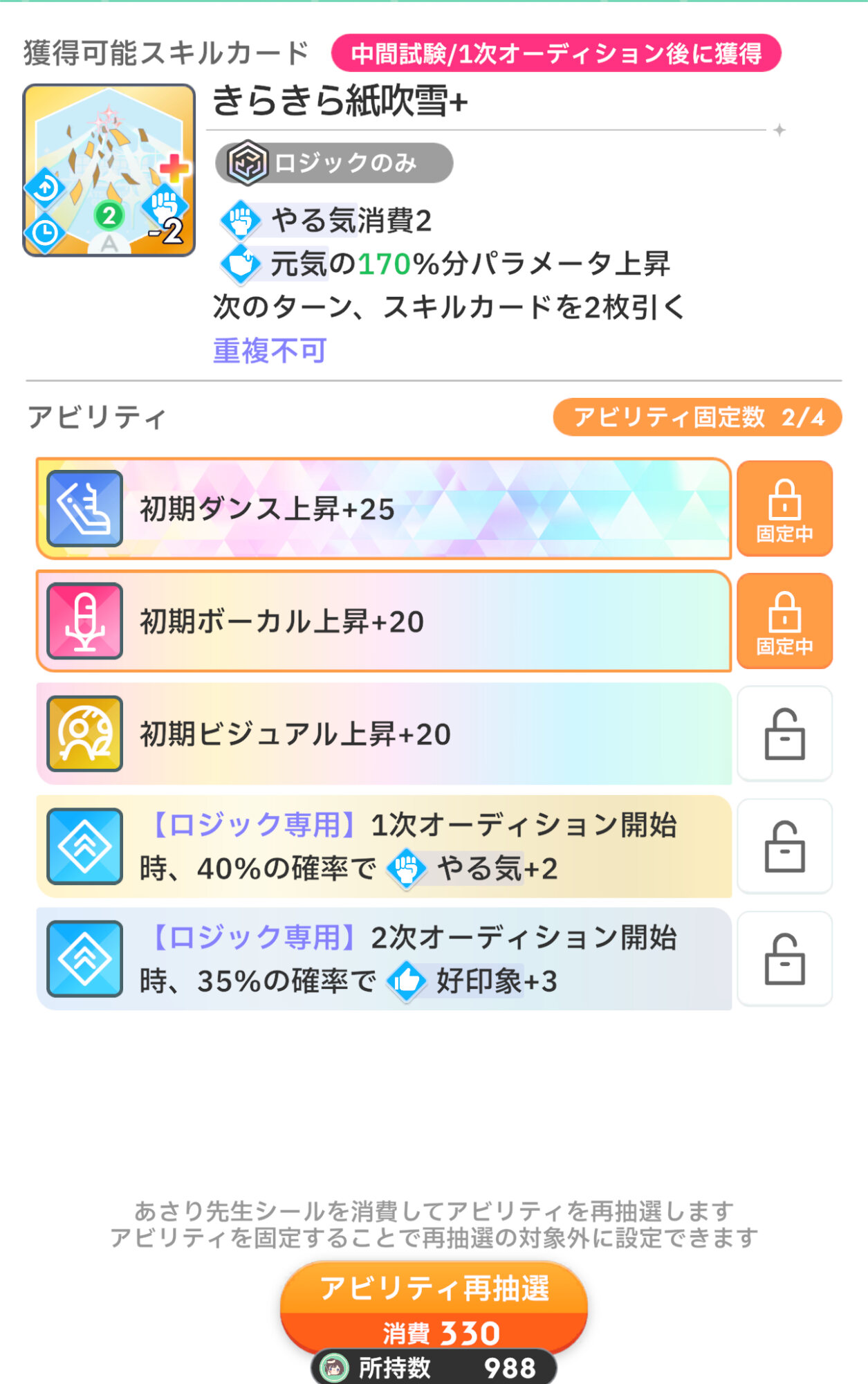The width and height of the screenshot is (868, 1384).
Task: Unlock the fixed 初期ボーカル上昇+20 ability
Action: [x=784, y=621]
